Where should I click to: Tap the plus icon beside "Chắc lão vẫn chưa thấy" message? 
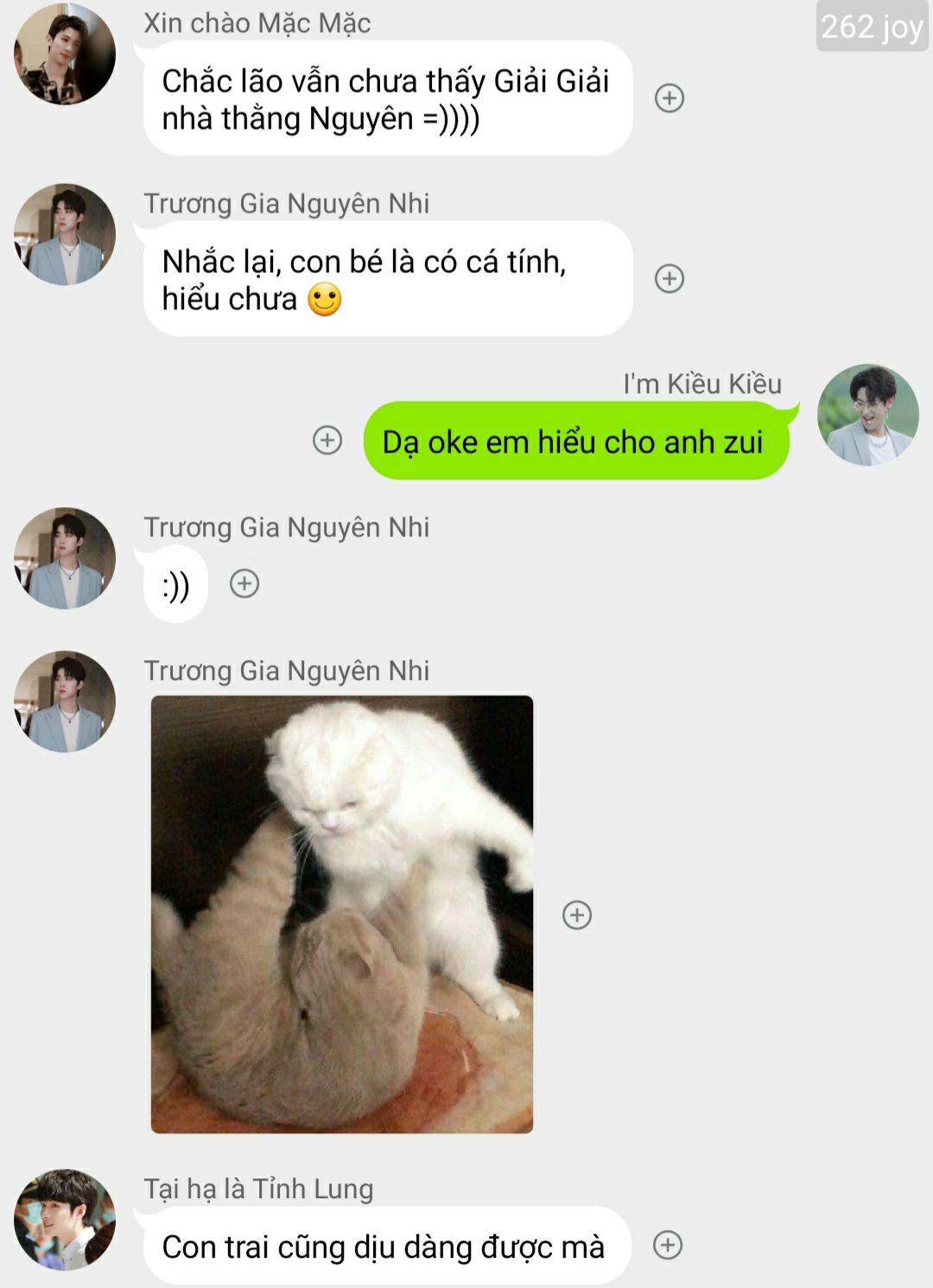click(x=670, y=98)
